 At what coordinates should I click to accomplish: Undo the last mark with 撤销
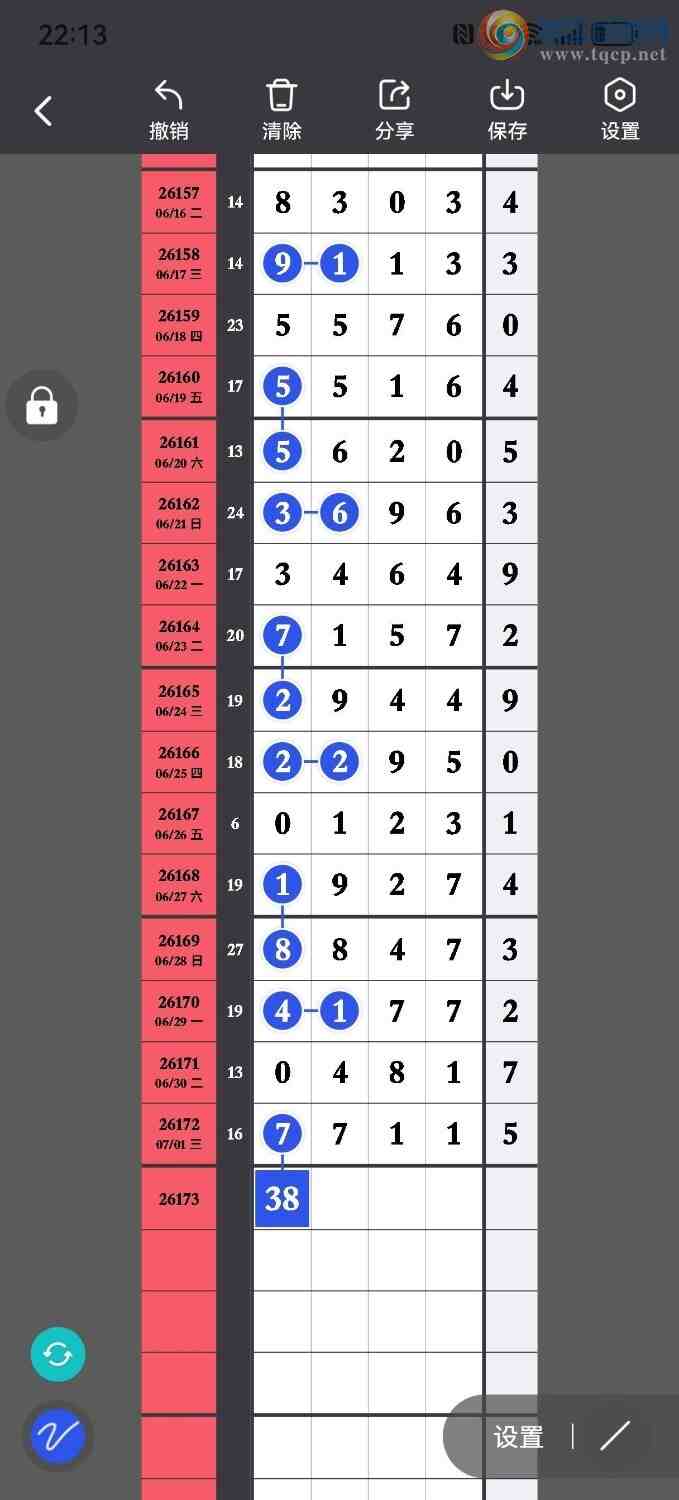(169, 110)
